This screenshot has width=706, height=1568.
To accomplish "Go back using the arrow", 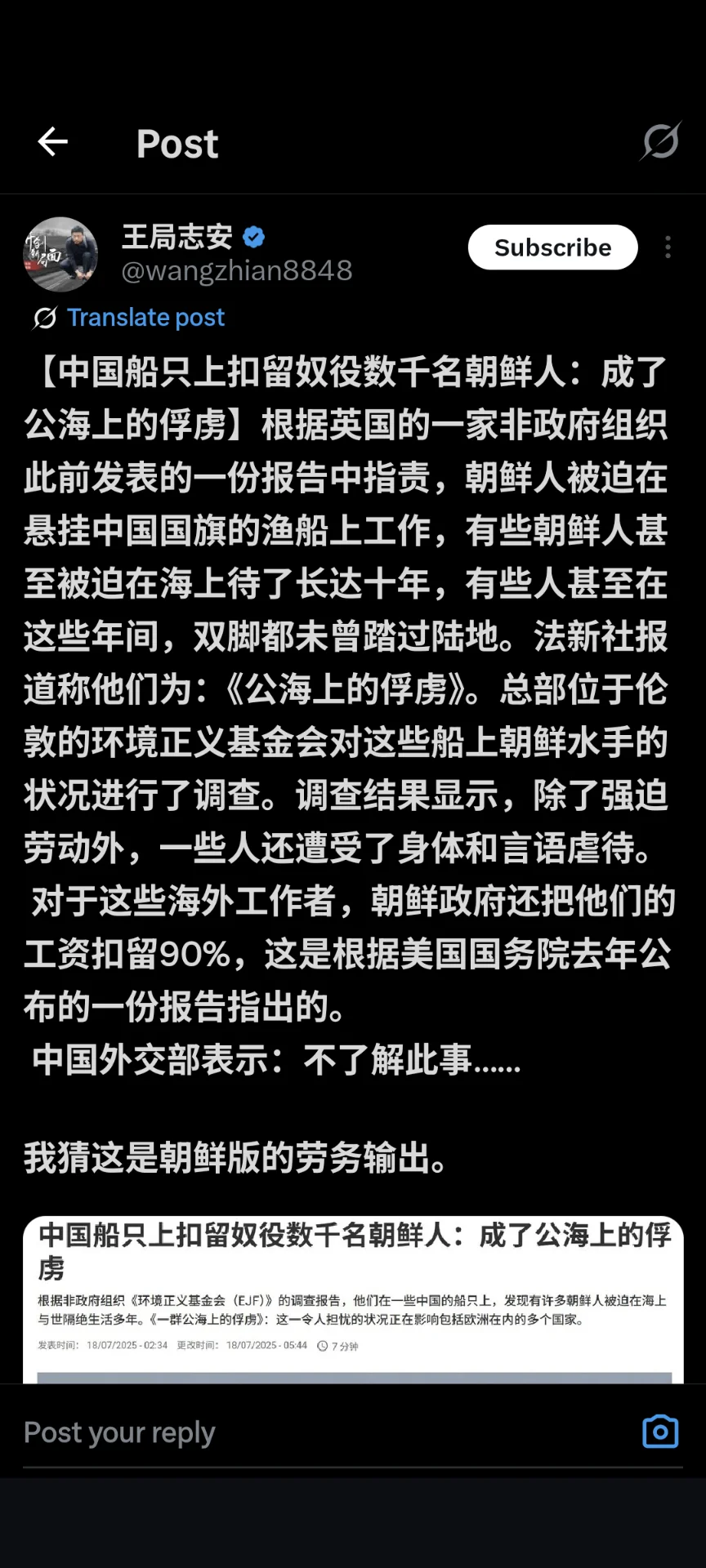I will [x=53, y=142].
